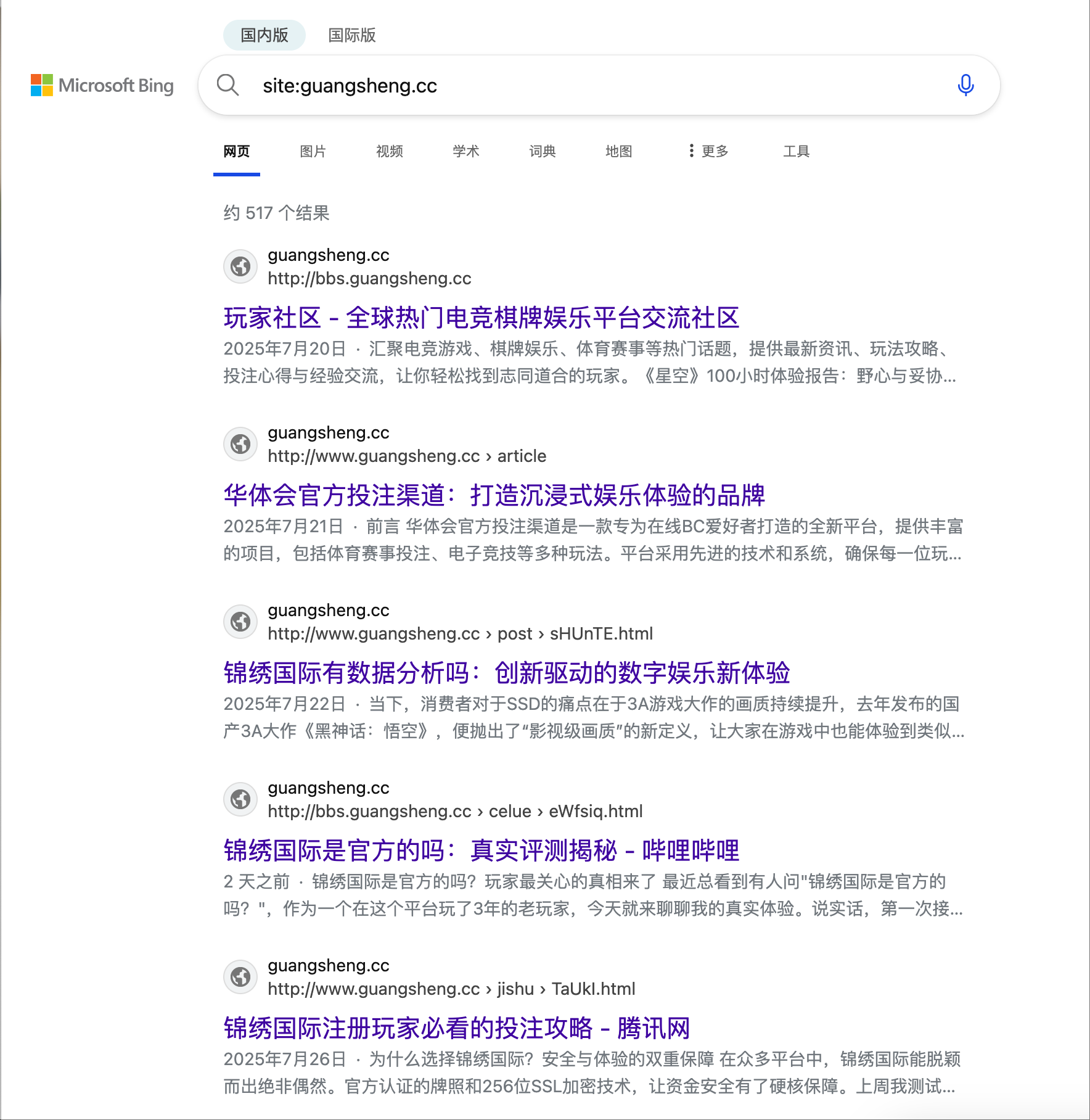Image resolution: width=1090 pixels, height=1120 pixels.
Task: Select the 国内版 version
Action: tap(264, 35)
